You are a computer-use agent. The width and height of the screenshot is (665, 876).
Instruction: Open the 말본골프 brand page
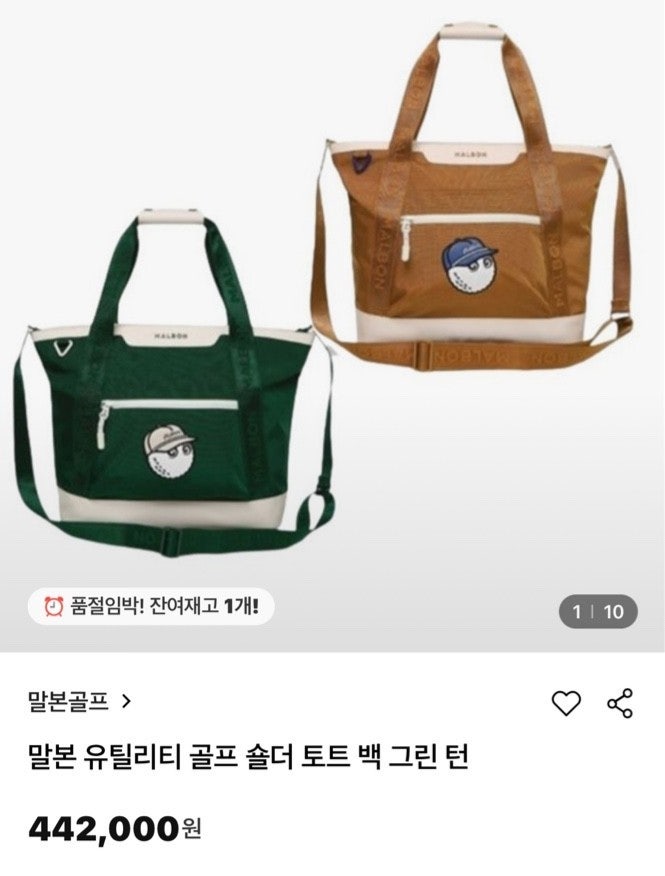[80, 701]
